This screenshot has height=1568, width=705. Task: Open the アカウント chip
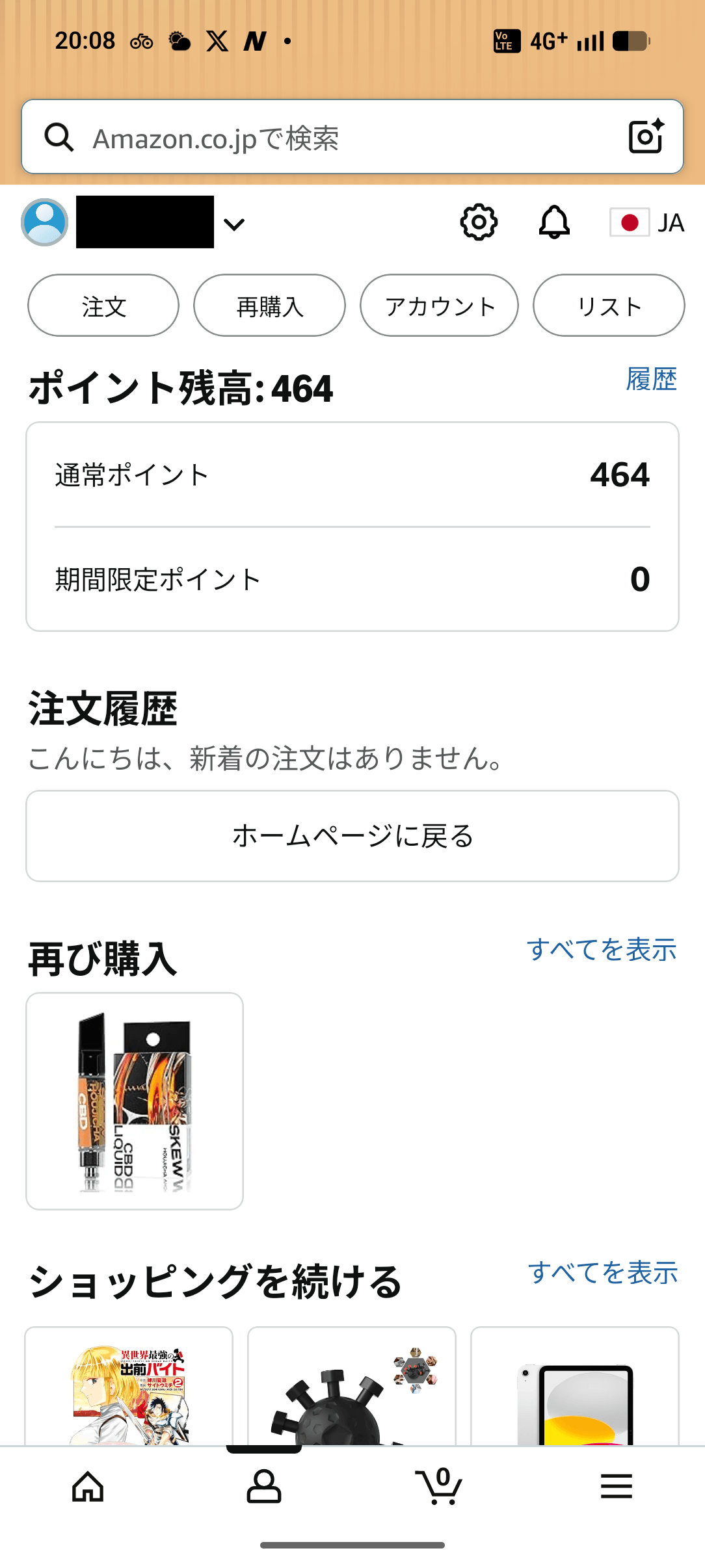coord(440,306)
